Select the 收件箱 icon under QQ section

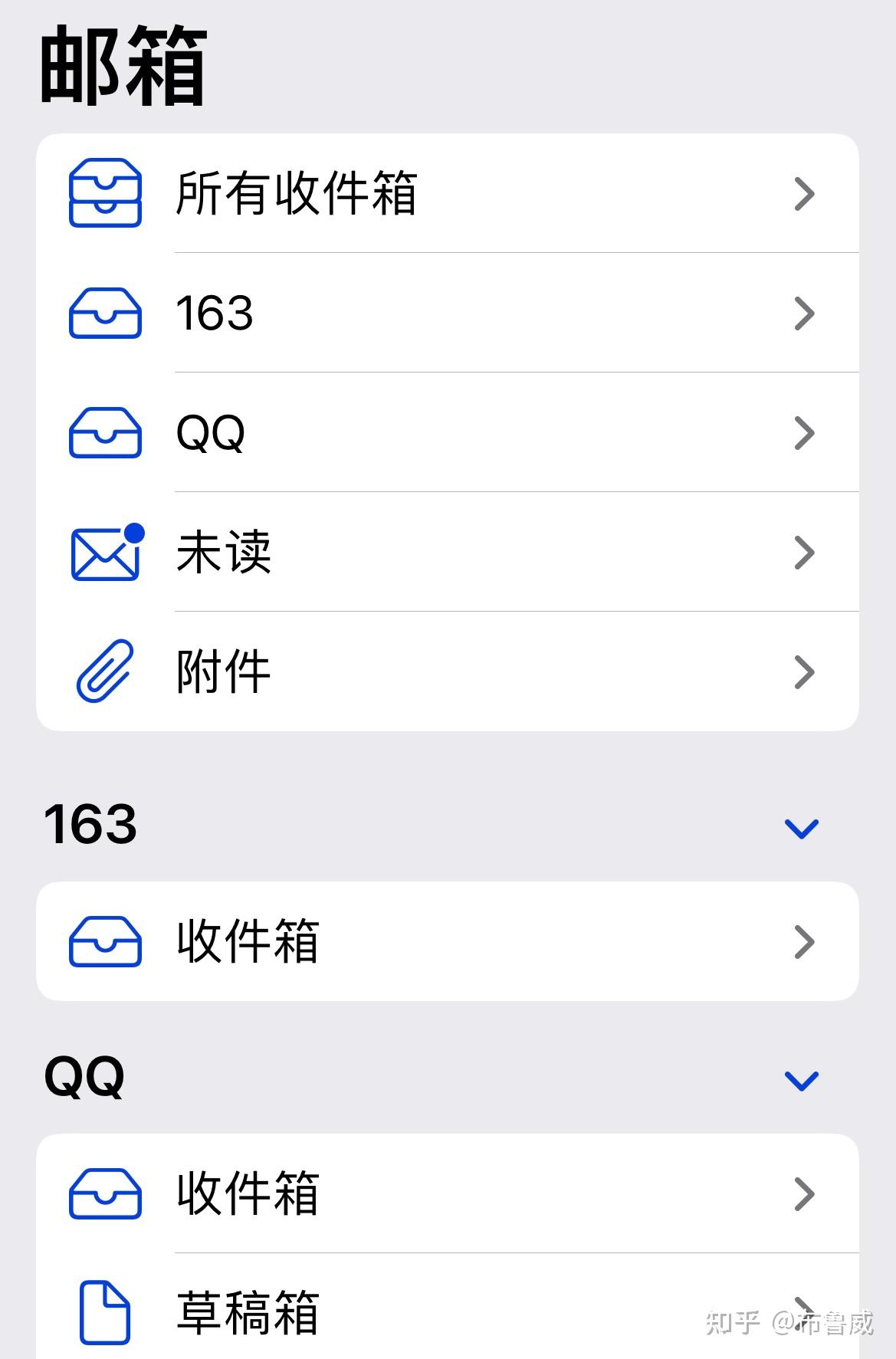coord(105,1192)
